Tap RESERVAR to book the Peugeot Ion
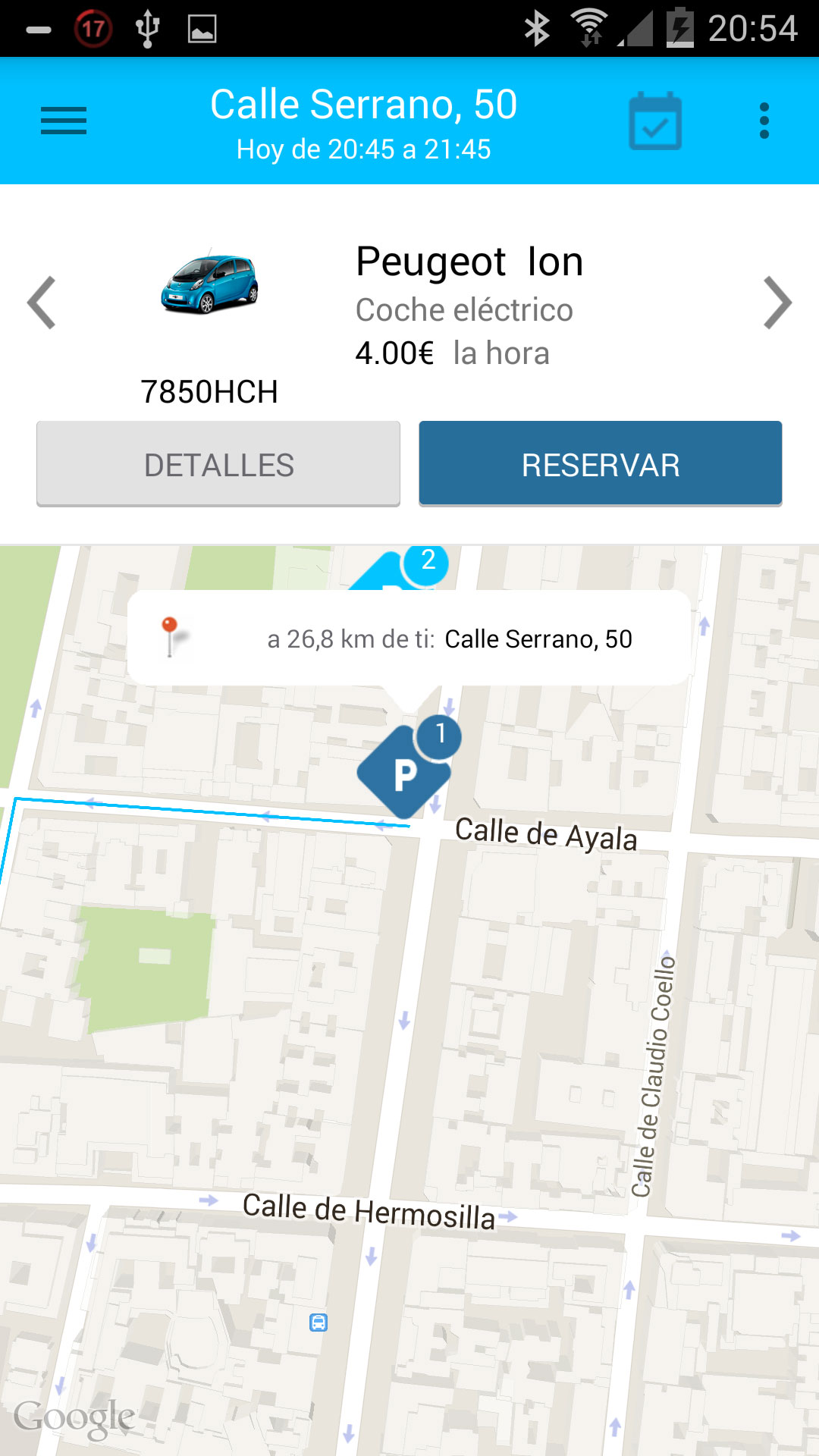Image resolution: width=819 pixels, height=1456 pixels. pos(600,464)
